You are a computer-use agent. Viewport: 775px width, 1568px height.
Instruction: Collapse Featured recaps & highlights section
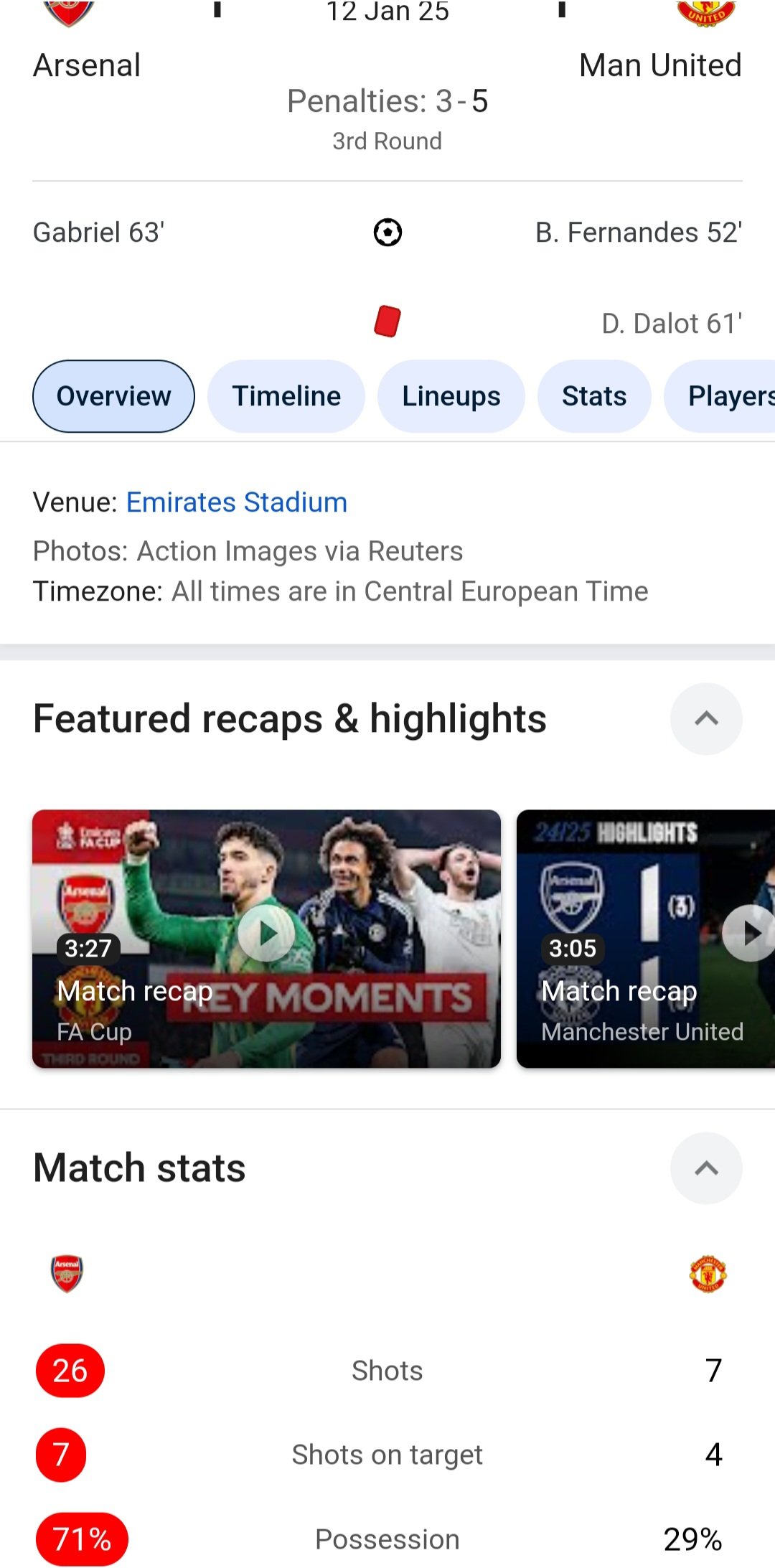(706, 719)
